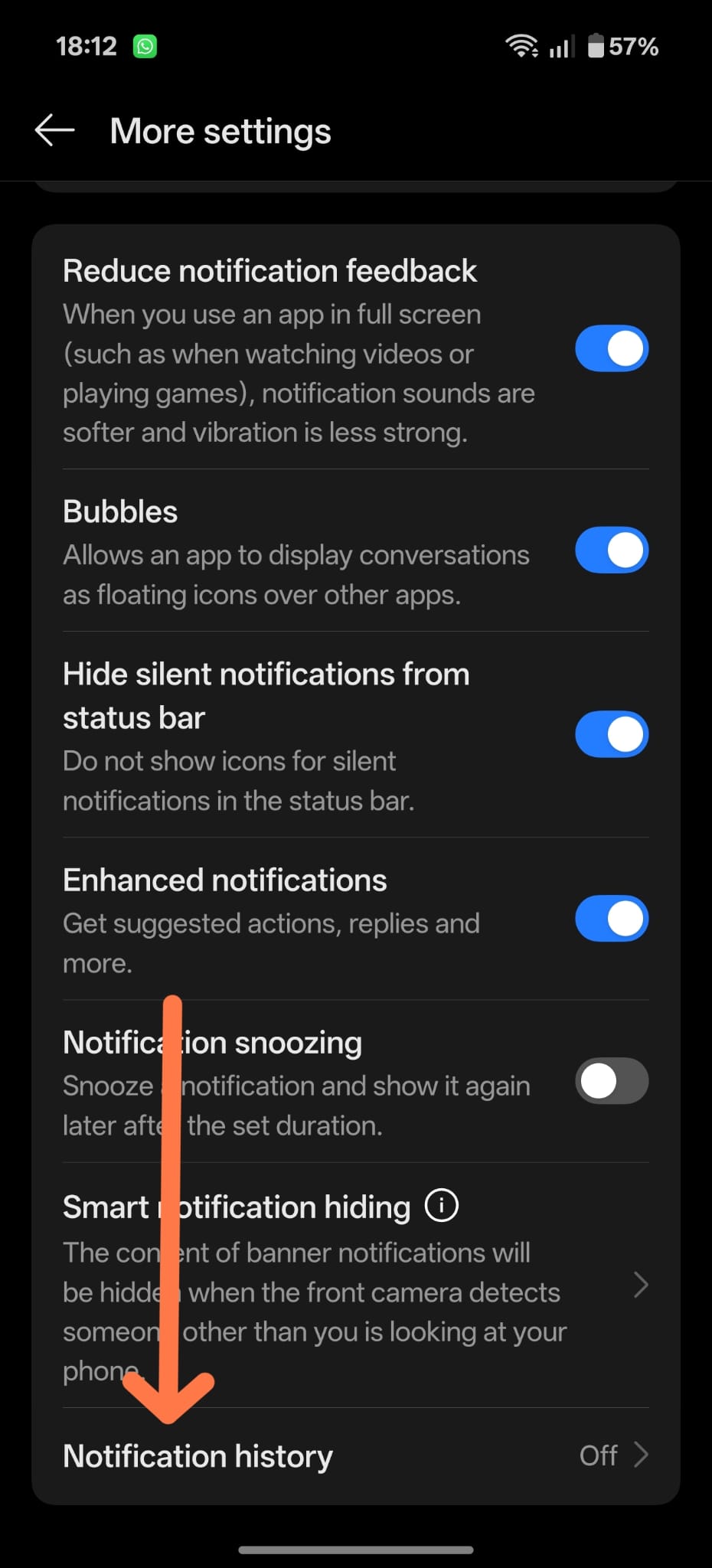
Task: Disable the Bubbles switch
Action: (611, 550)
